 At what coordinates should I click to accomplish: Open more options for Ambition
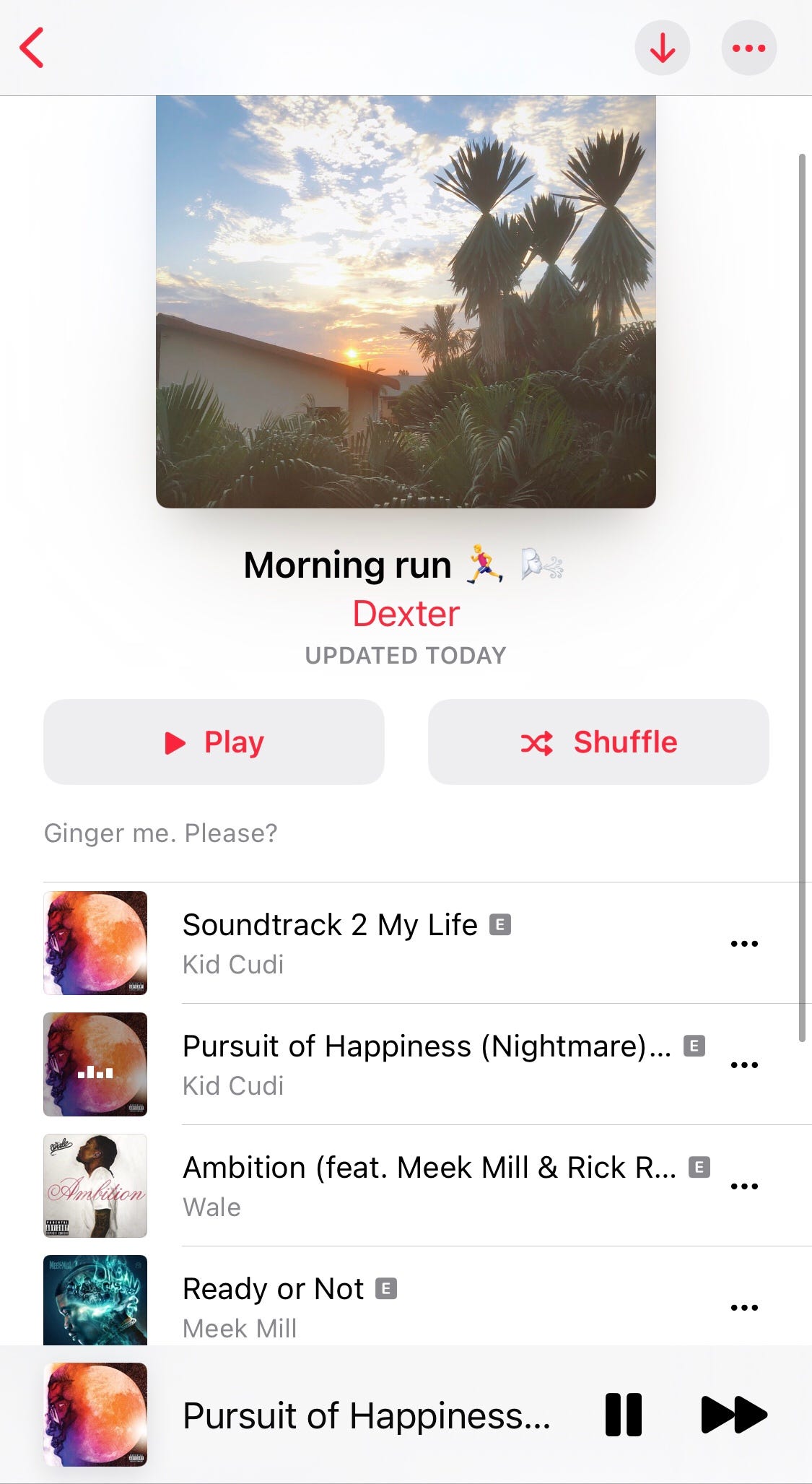coord(744,1186)
